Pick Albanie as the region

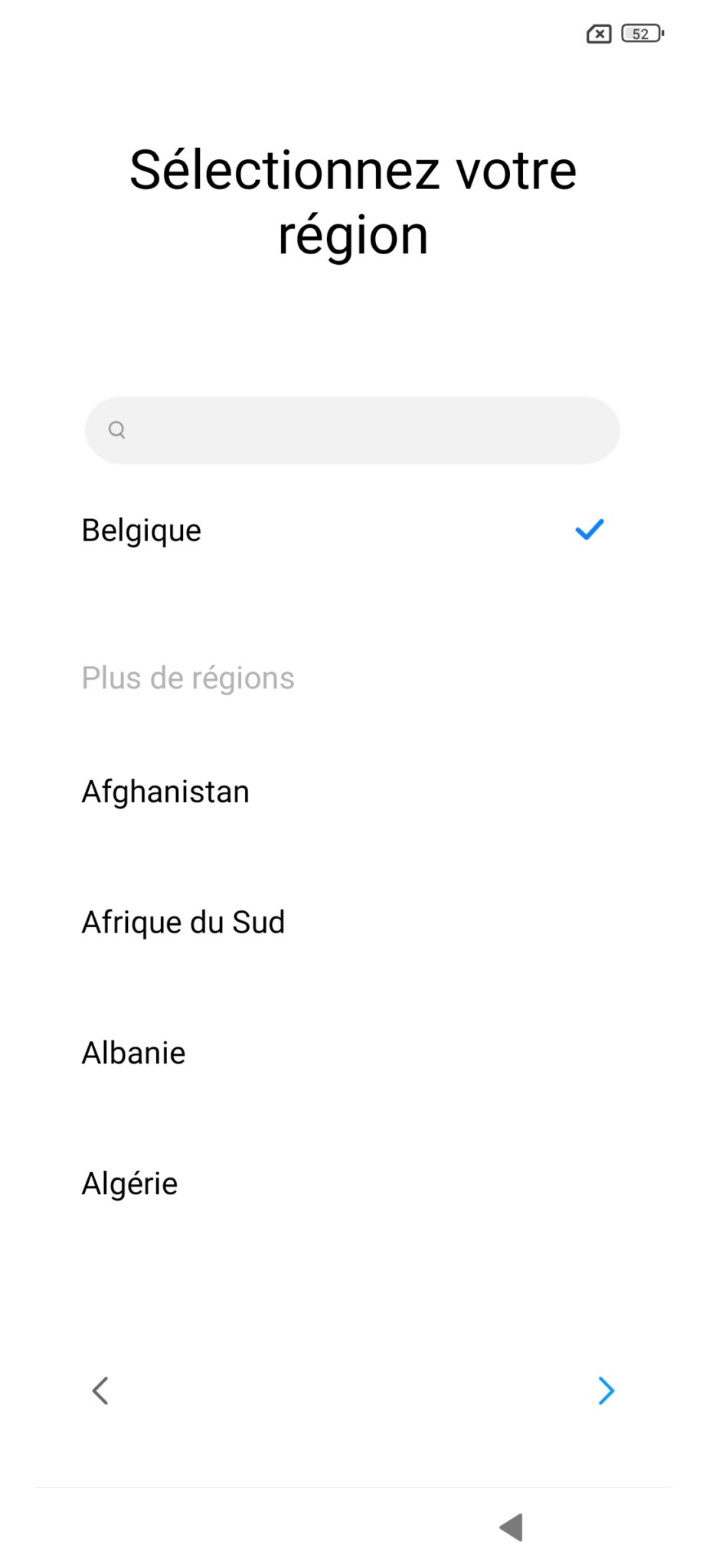352,1053
